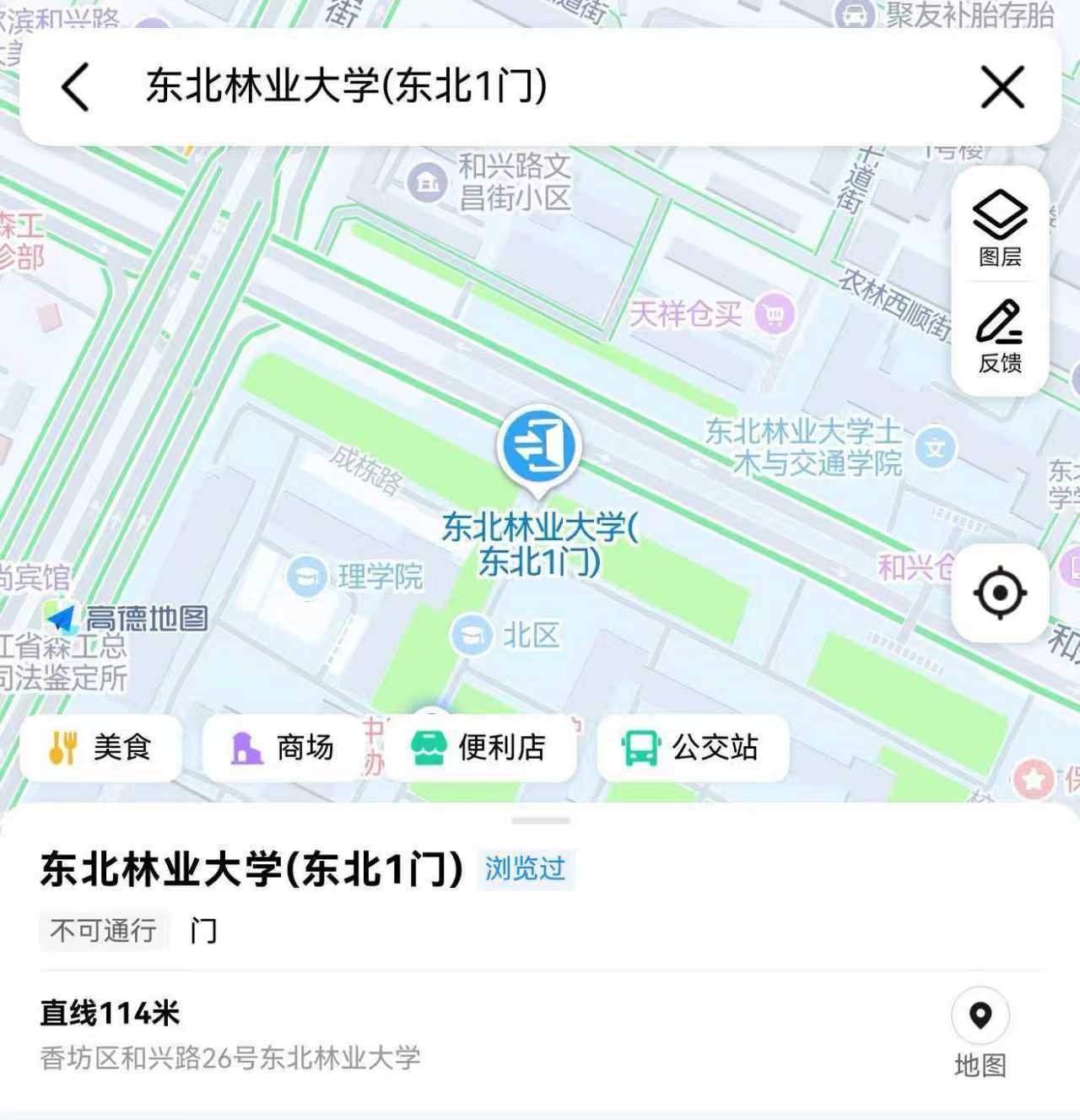Select the 公交站 chip
1080x1120 pixels.
click(692, 748)
